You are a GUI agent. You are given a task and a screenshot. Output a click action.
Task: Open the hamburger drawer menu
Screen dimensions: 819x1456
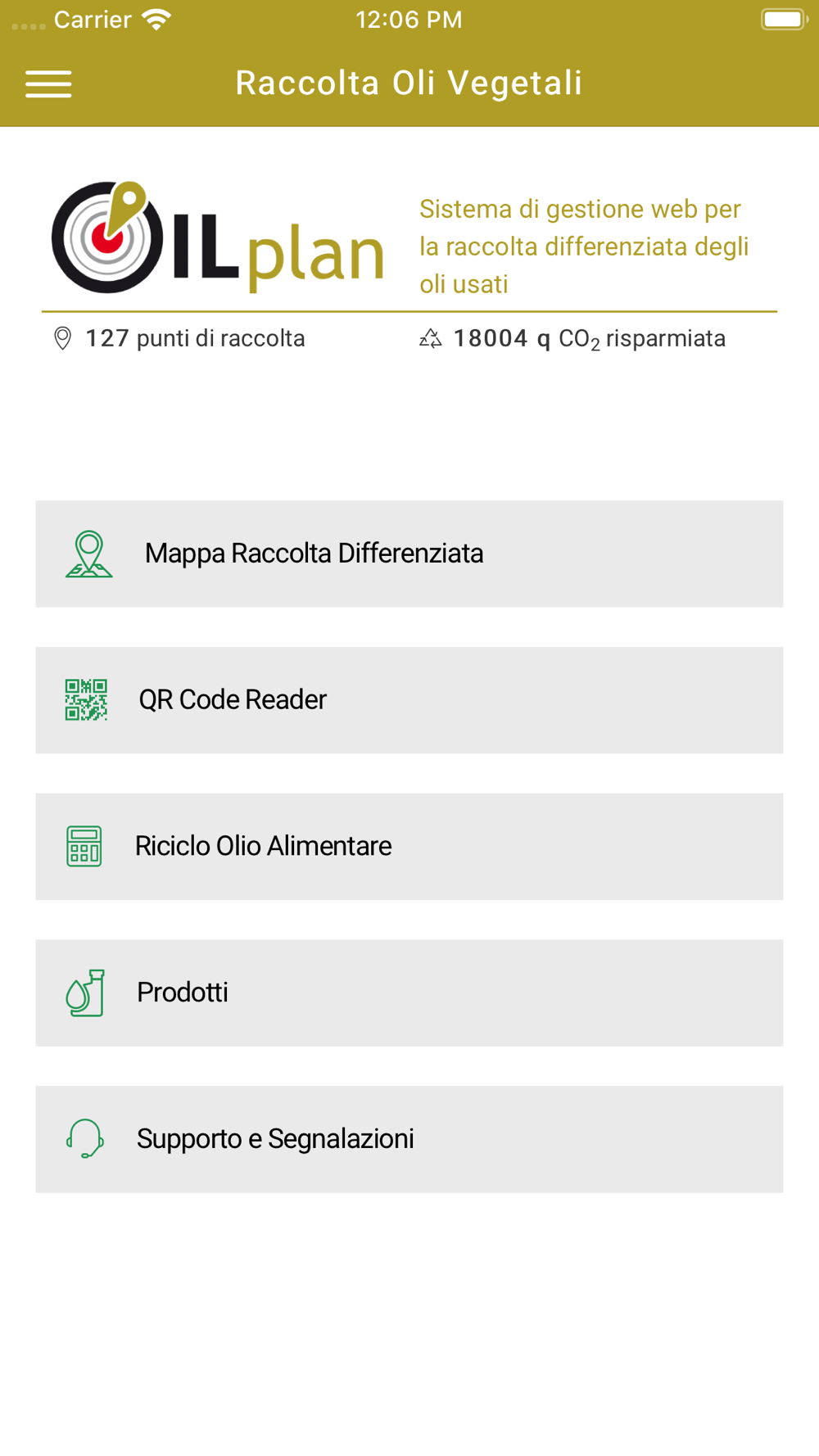click(x=48, y=84)
